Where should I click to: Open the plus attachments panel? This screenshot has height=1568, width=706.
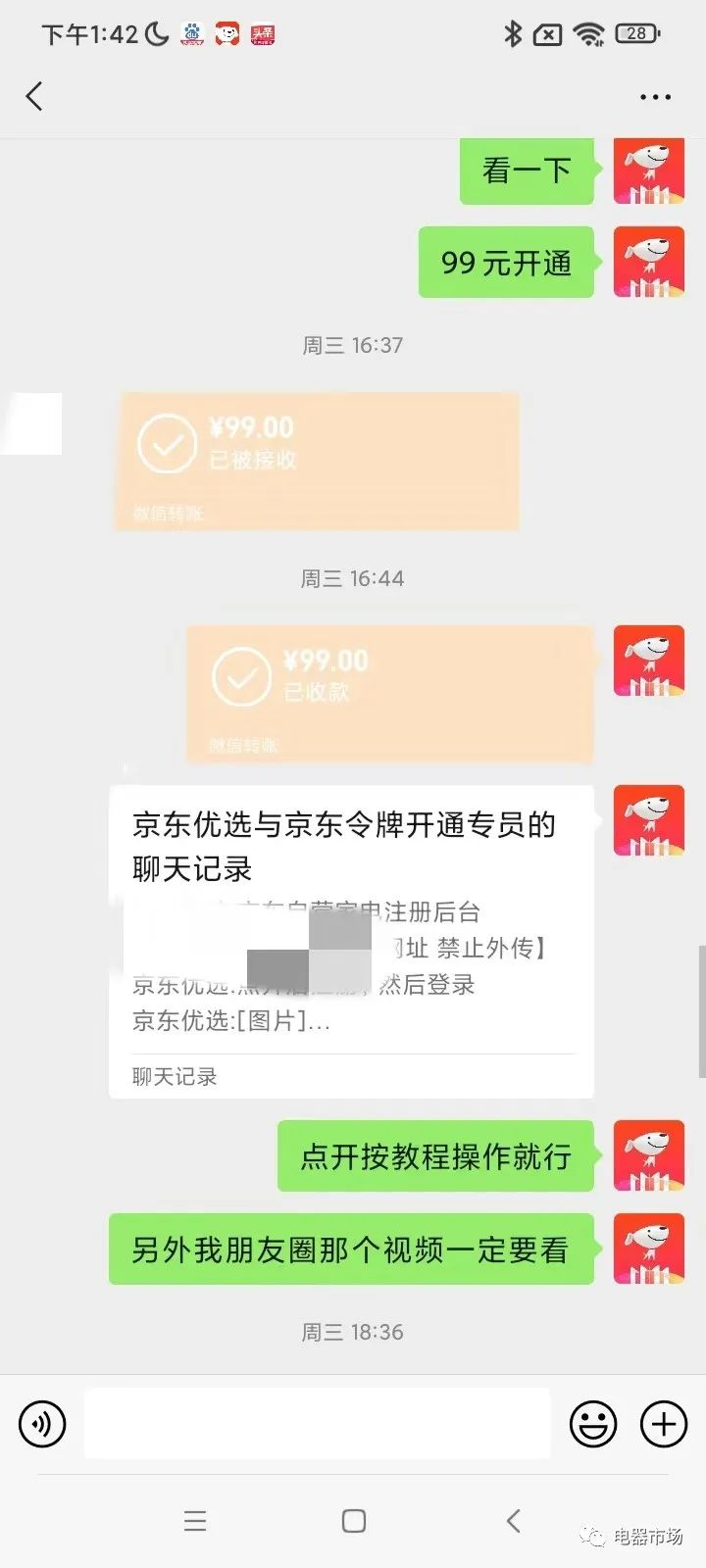664,1423
